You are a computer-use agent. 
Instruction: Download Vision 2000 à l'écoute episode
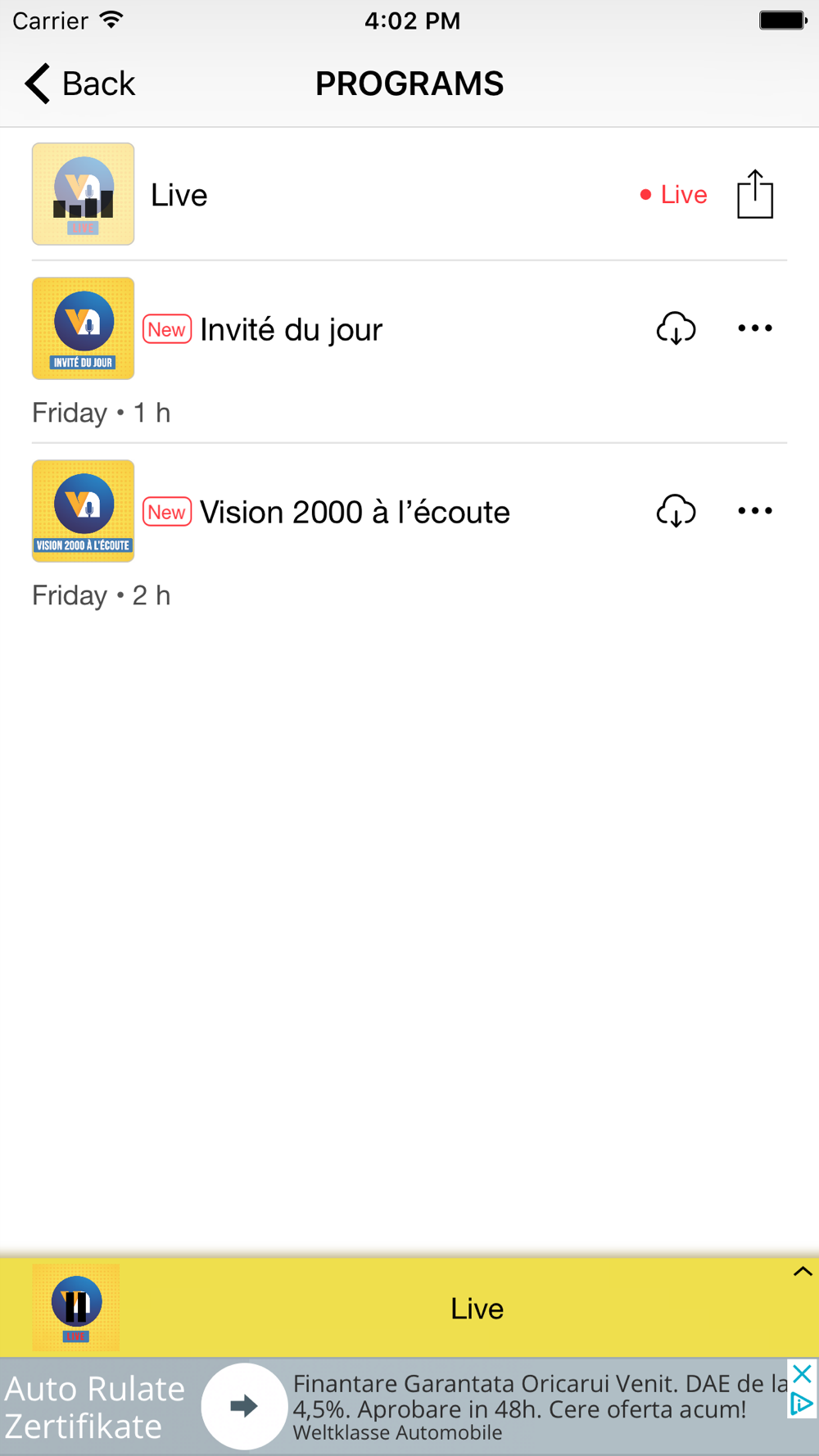[676, 511]
